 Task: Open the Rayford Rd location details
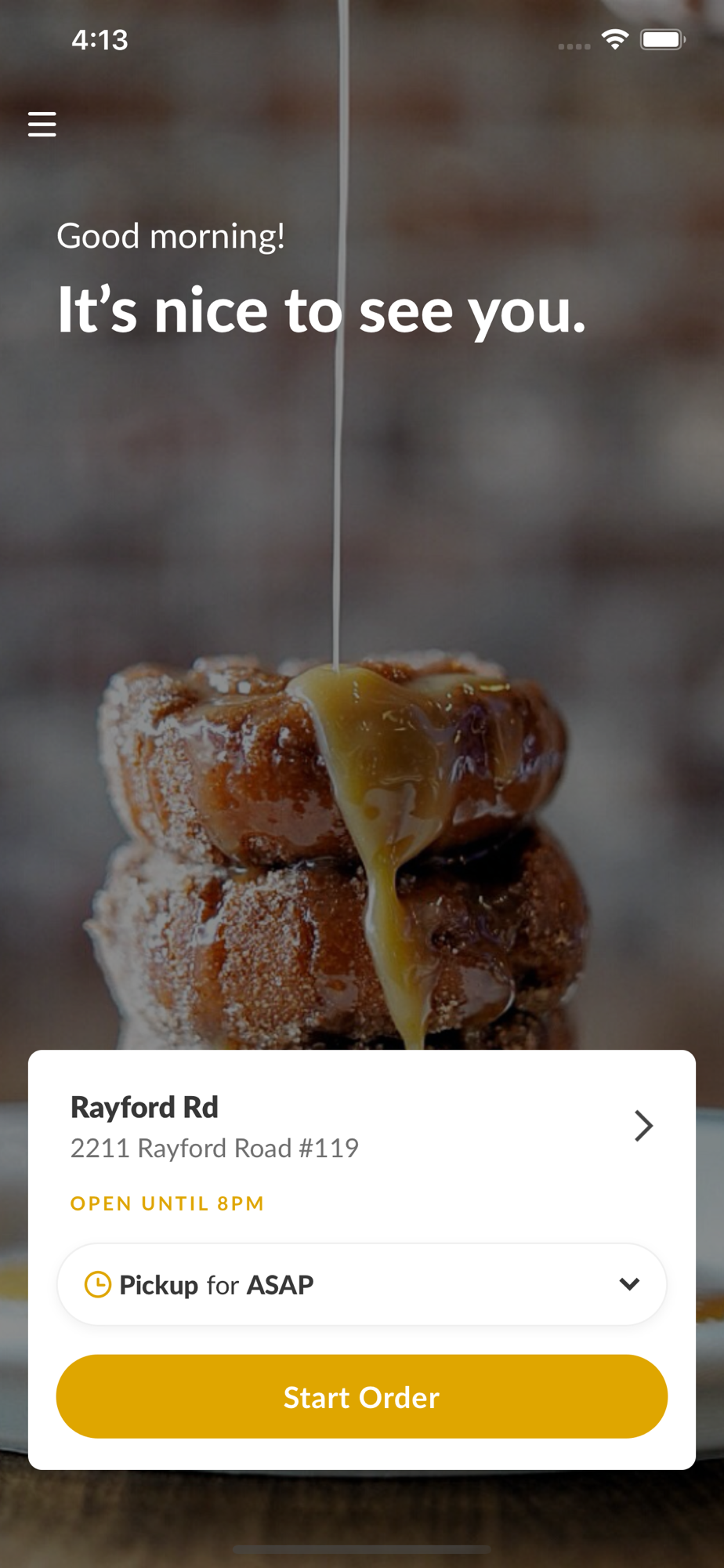[x=643, y=1126]
